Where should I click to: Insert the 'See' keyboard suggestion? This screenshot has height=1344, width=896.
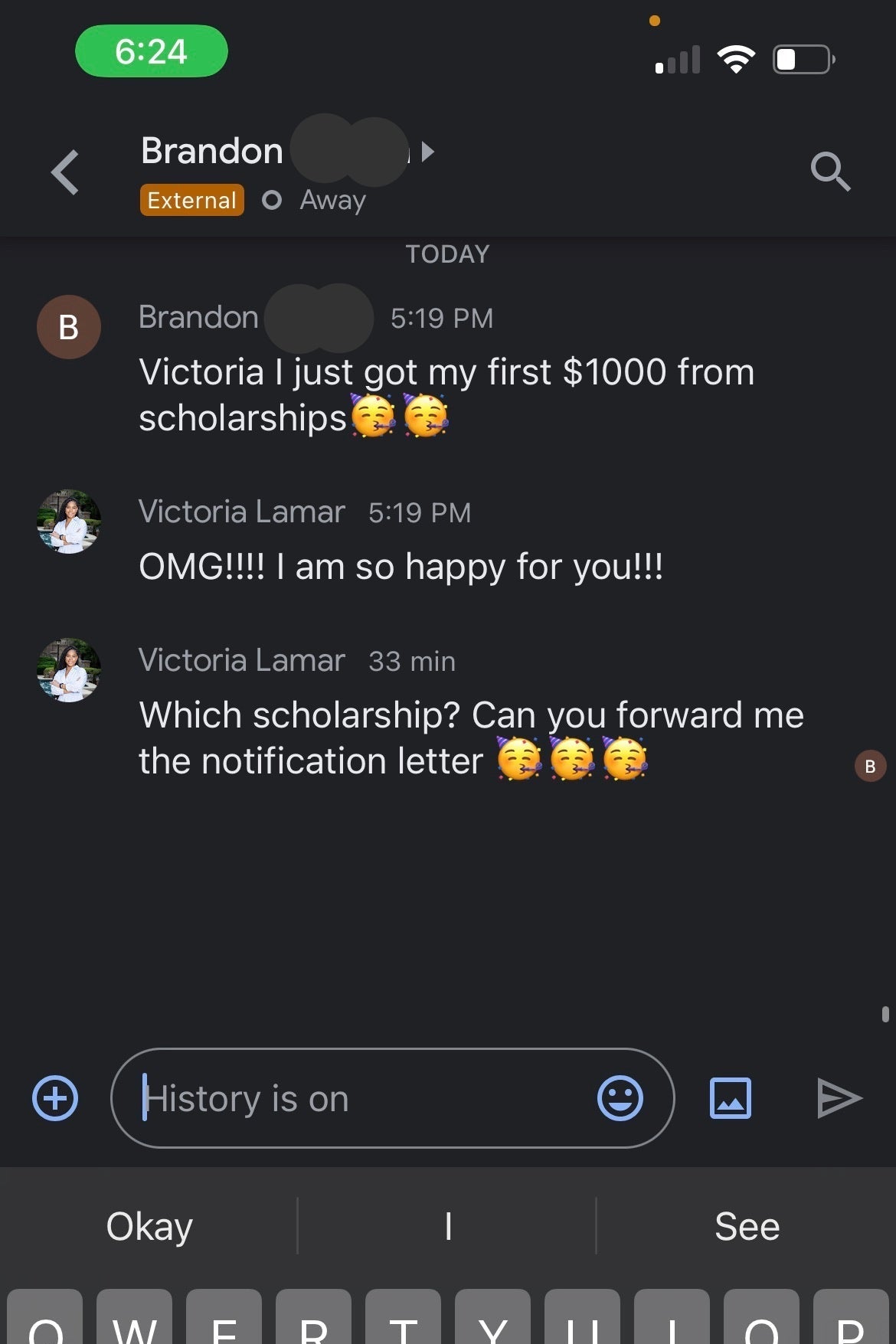point(747,1226)
